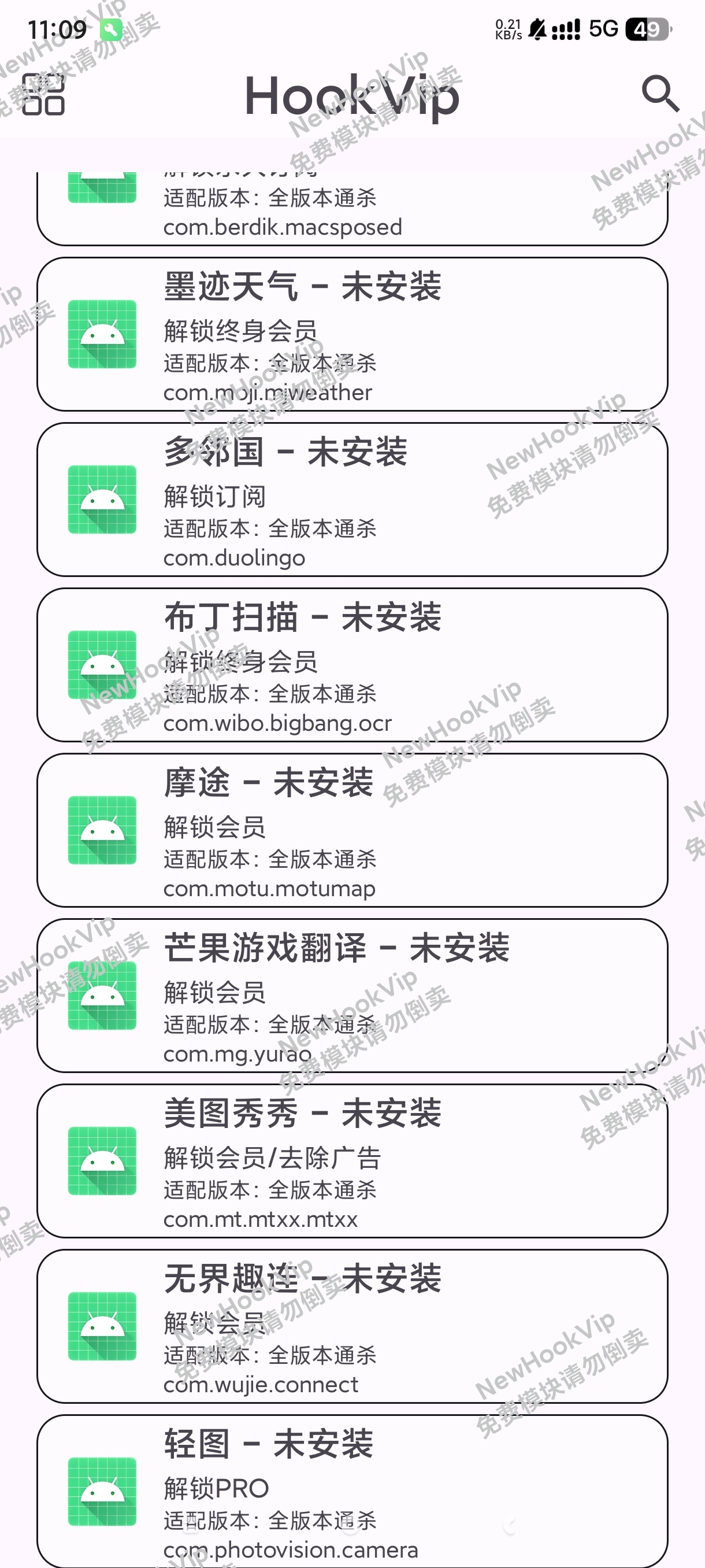Open the 芒果游戏翻译 module card
Image resolution: width=705 pixels, height=1568 pixels.
352,995
